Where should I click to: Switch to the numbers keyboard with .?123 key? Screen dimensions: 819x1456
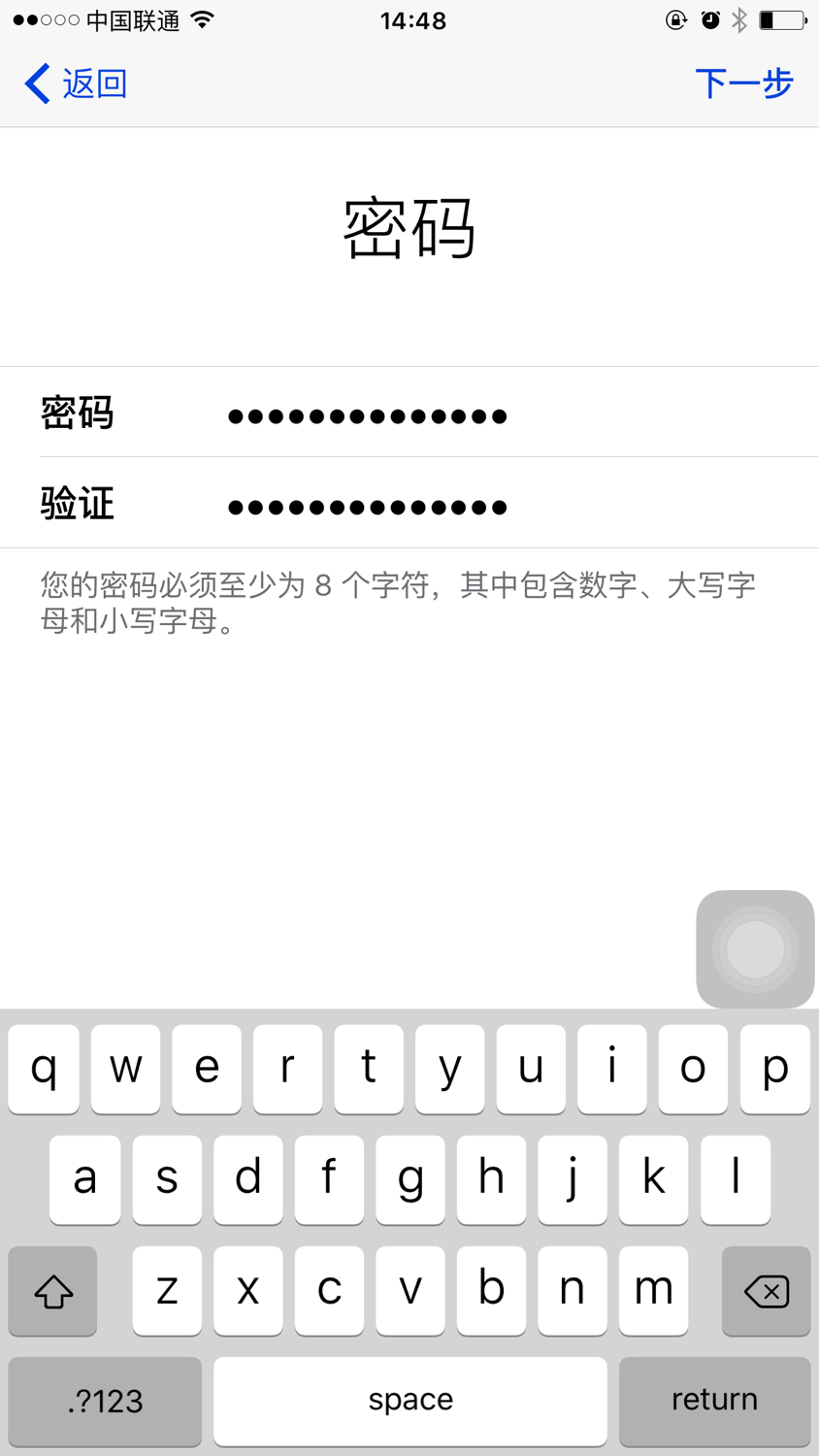click(x=104, y=1401)
